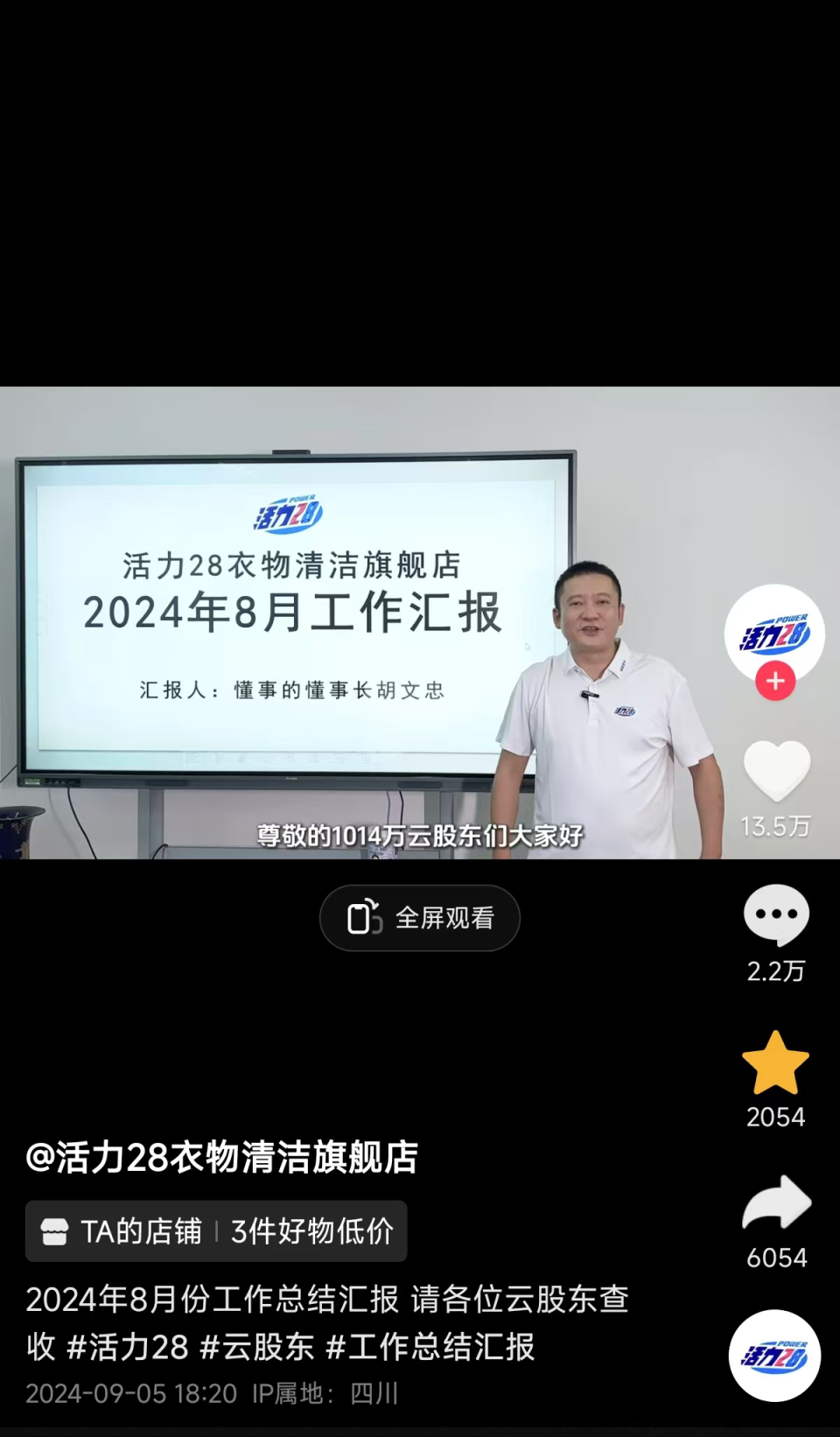Open @活力28衣物清洁旗舰店 username

pos(222,1157)
